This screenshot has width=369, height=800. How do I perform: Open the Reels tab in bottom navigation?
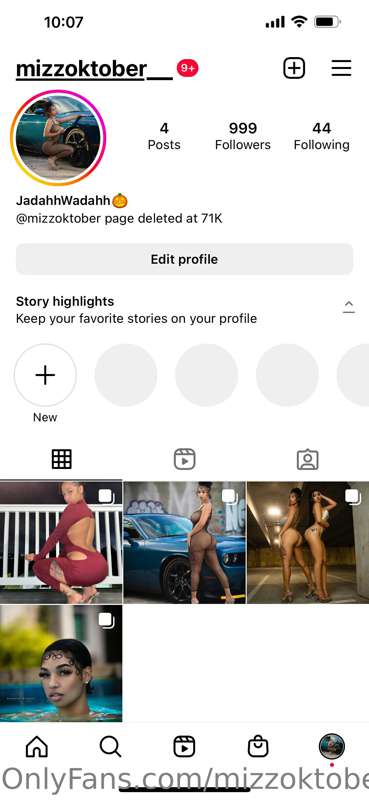(x=184, y=747)
